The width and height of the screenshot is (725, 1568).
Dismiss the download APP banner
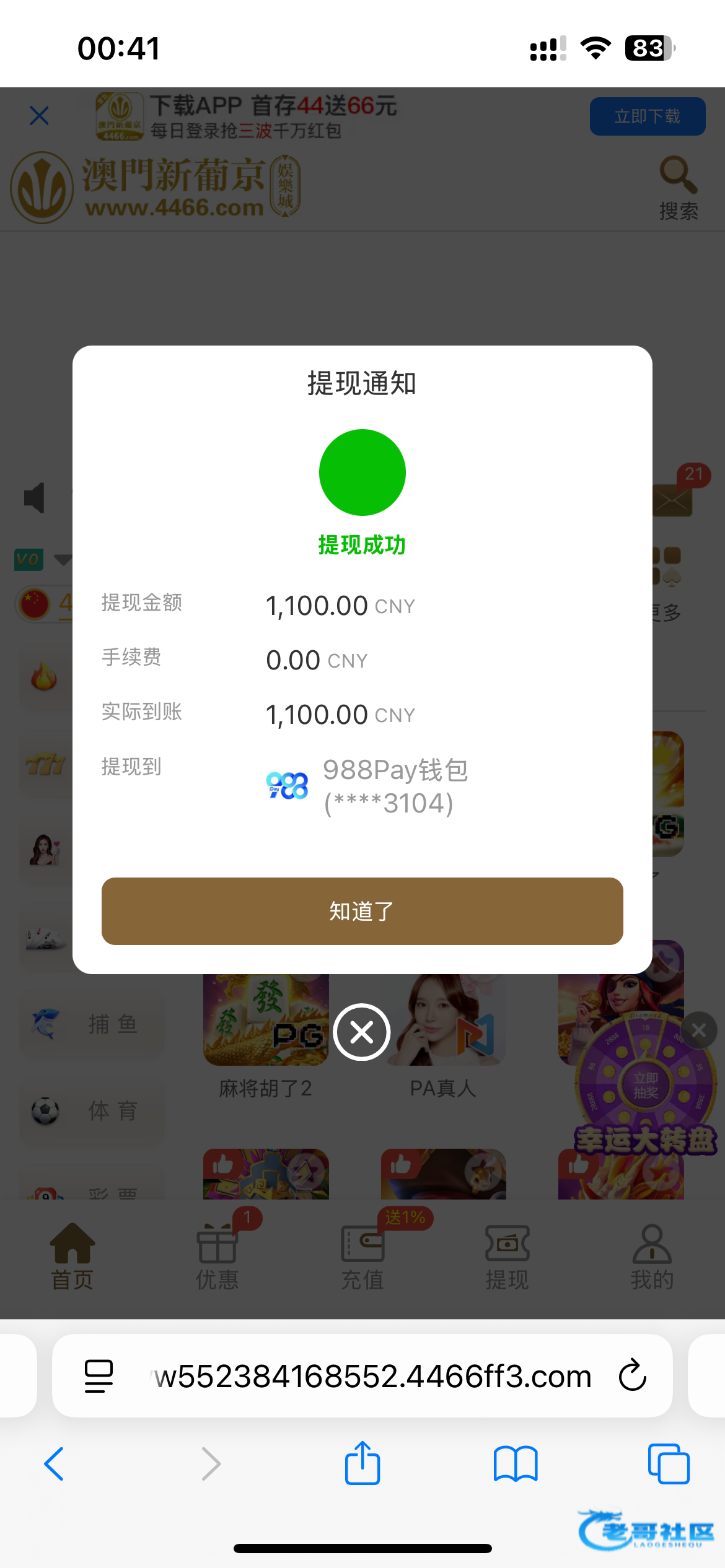coord(39,115)
